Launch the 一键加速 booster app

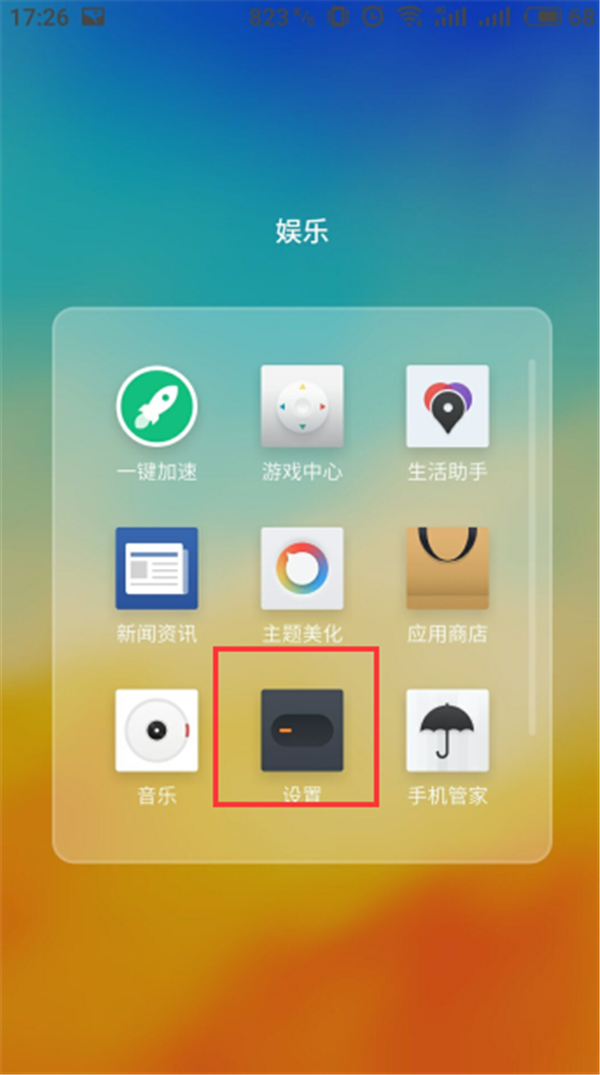(156, 406)
